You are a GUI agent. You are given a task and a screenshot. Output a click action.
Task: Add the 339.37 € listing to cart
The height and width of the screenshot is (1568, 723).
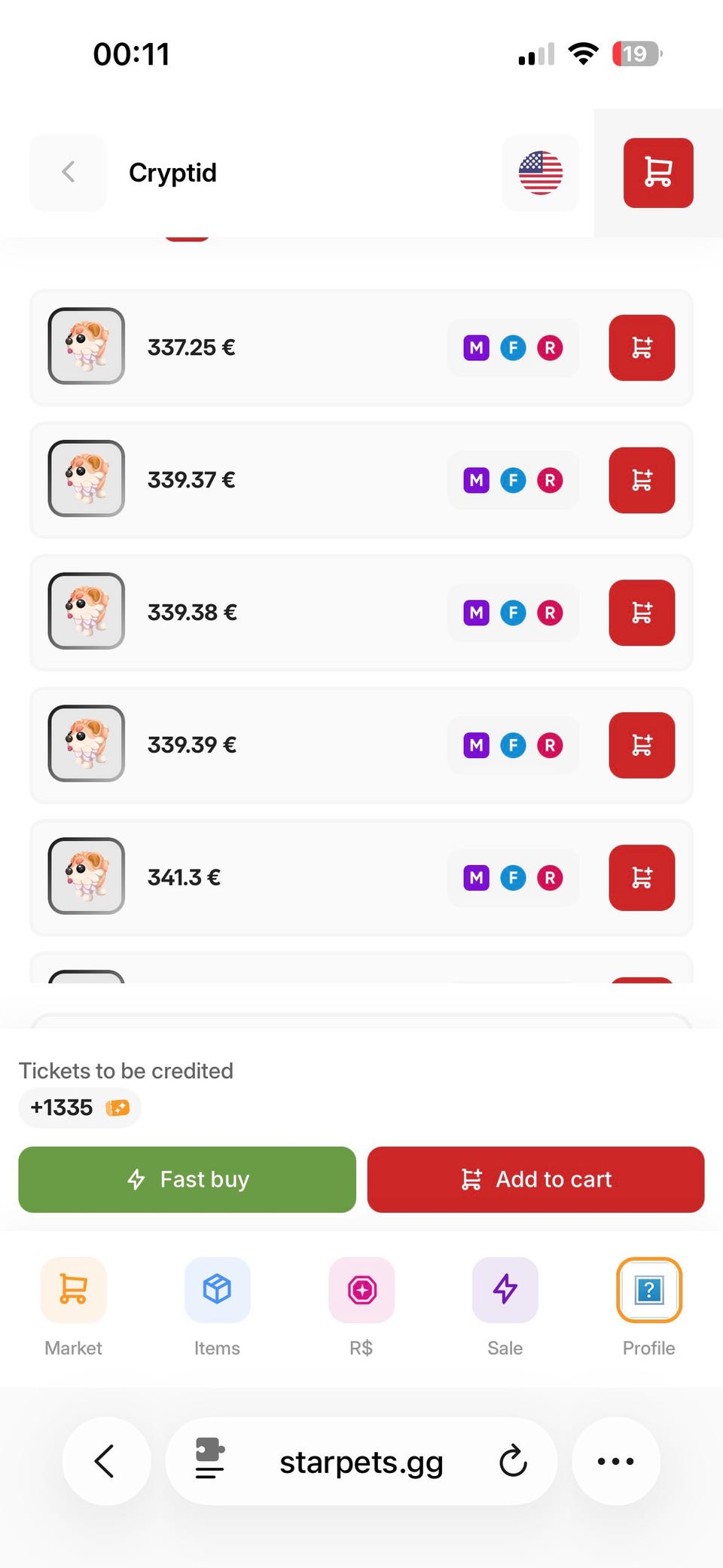click(641, 480)
